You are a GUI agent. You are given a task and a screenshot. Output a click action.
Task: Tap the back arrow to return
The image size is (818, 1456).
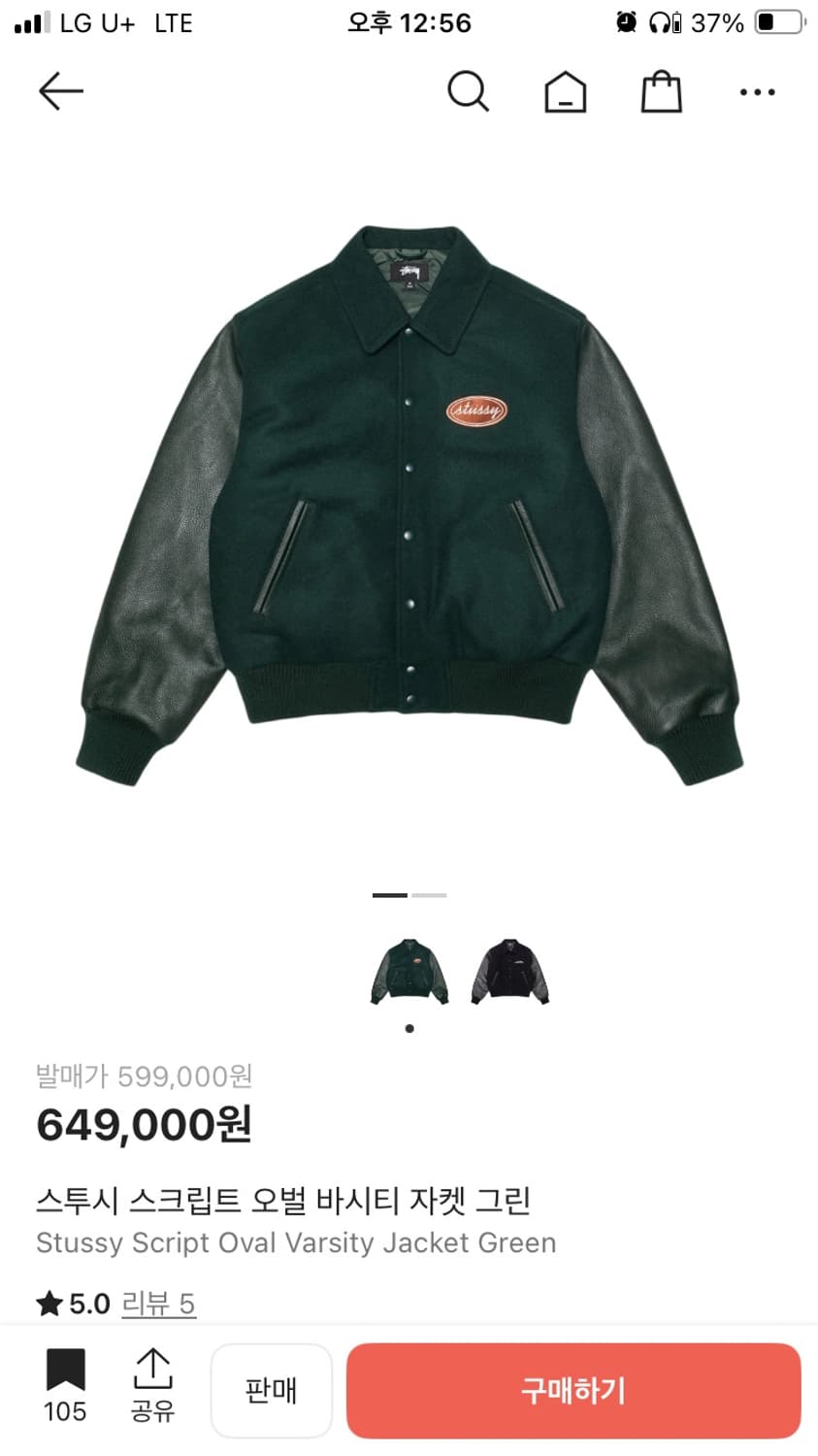[x=60, y=90]
